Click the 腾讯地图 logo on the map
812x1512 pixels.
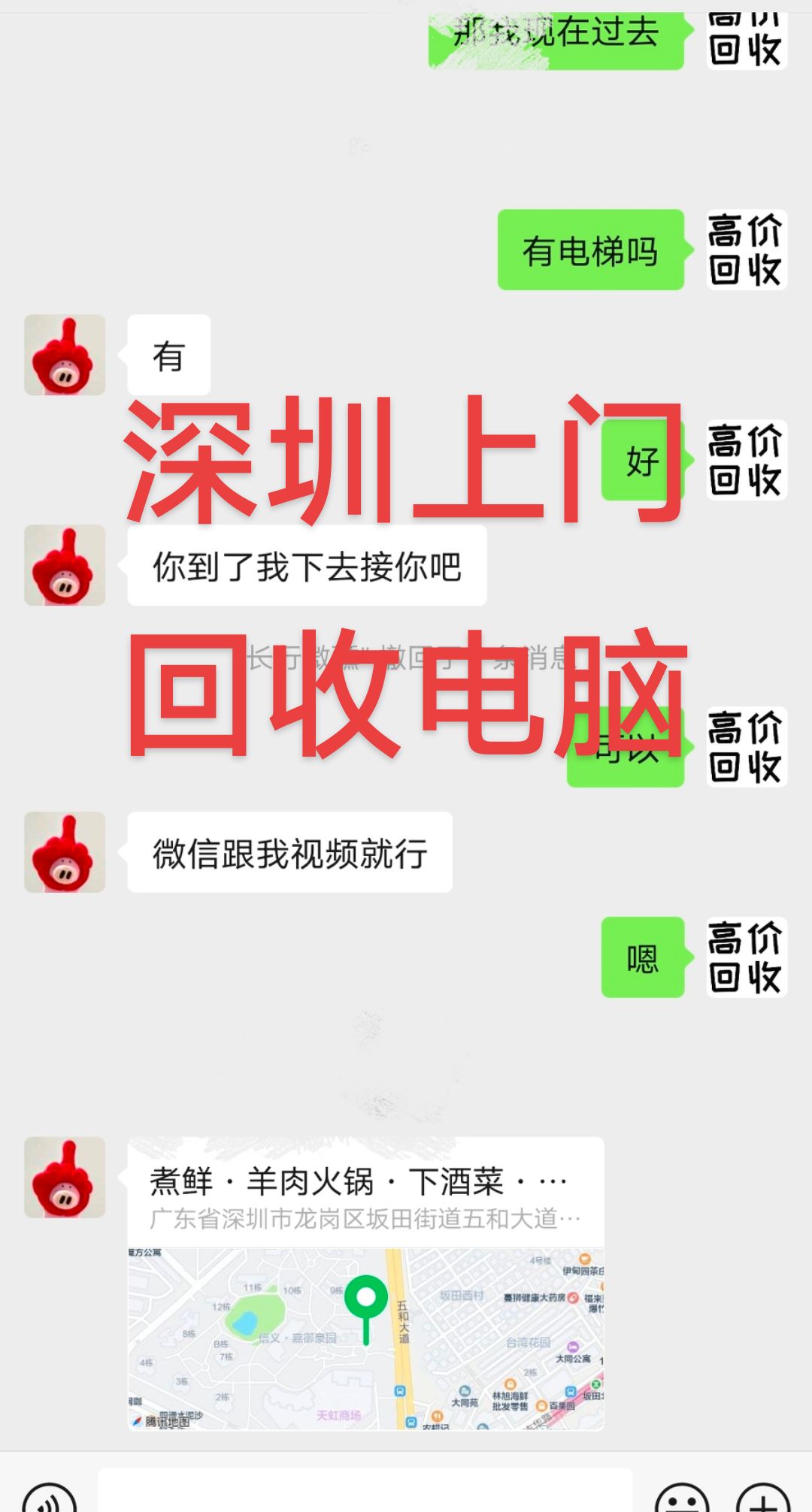coord(162,1422)
